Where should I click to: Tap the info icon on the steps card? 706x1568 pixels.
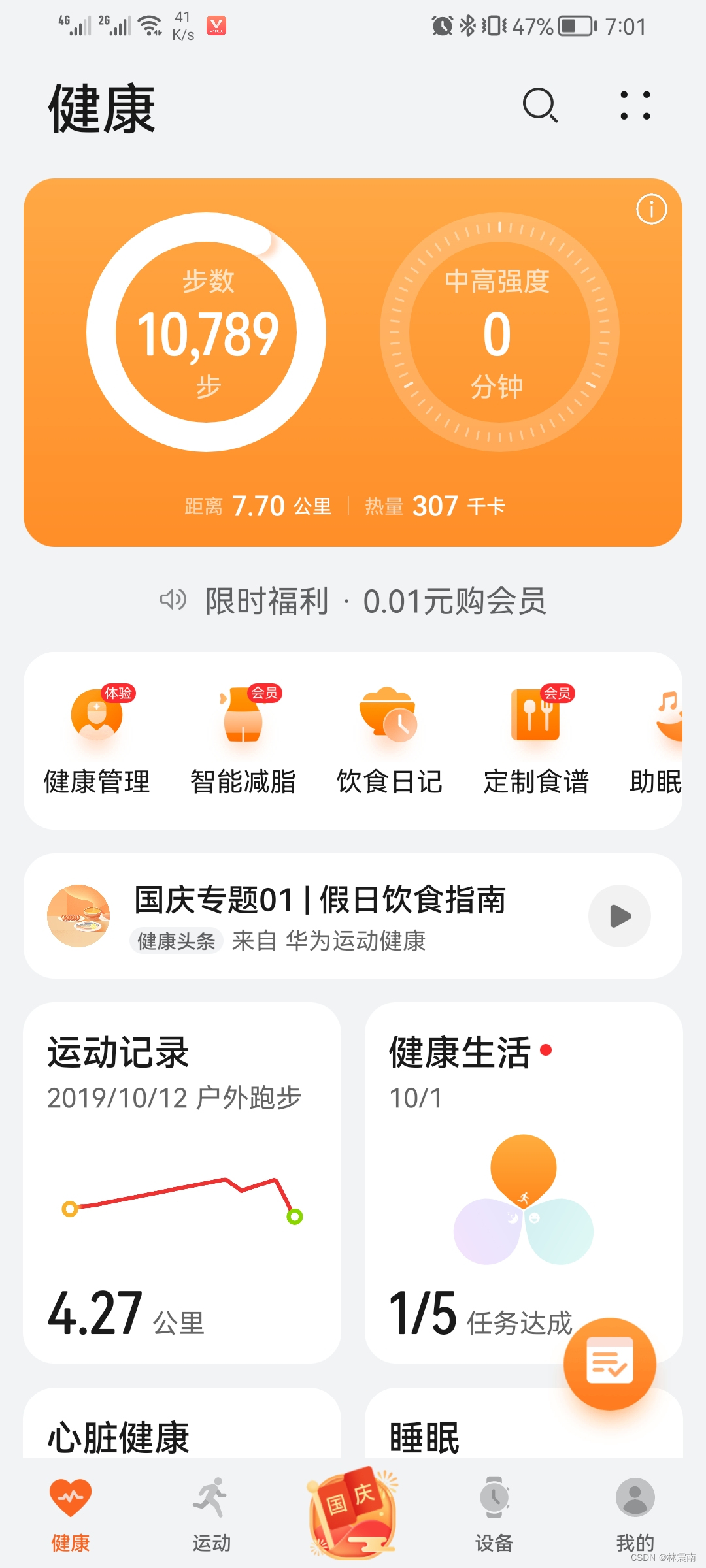pos(651,210)
